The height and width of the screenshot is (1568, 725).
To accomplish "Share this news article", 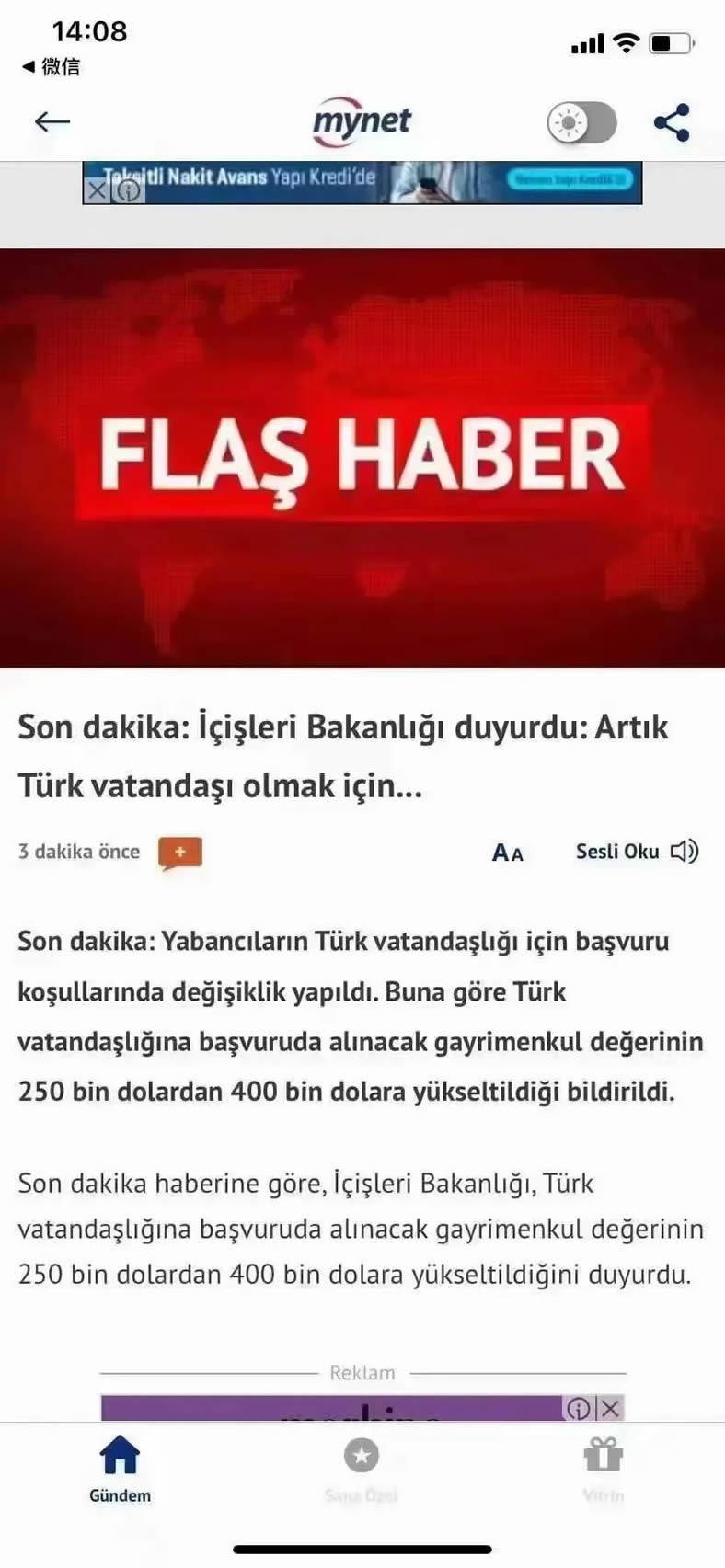I will coord(672,122).
